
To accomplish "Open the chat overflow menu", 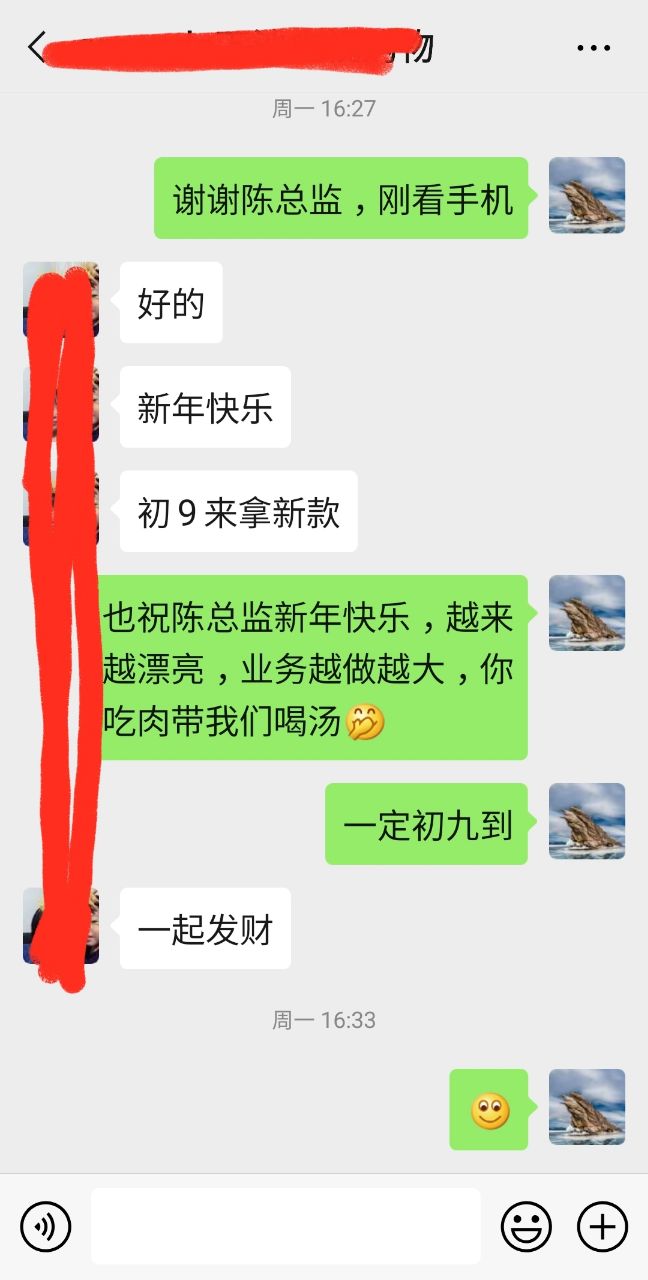I will (x=593, y=47).
